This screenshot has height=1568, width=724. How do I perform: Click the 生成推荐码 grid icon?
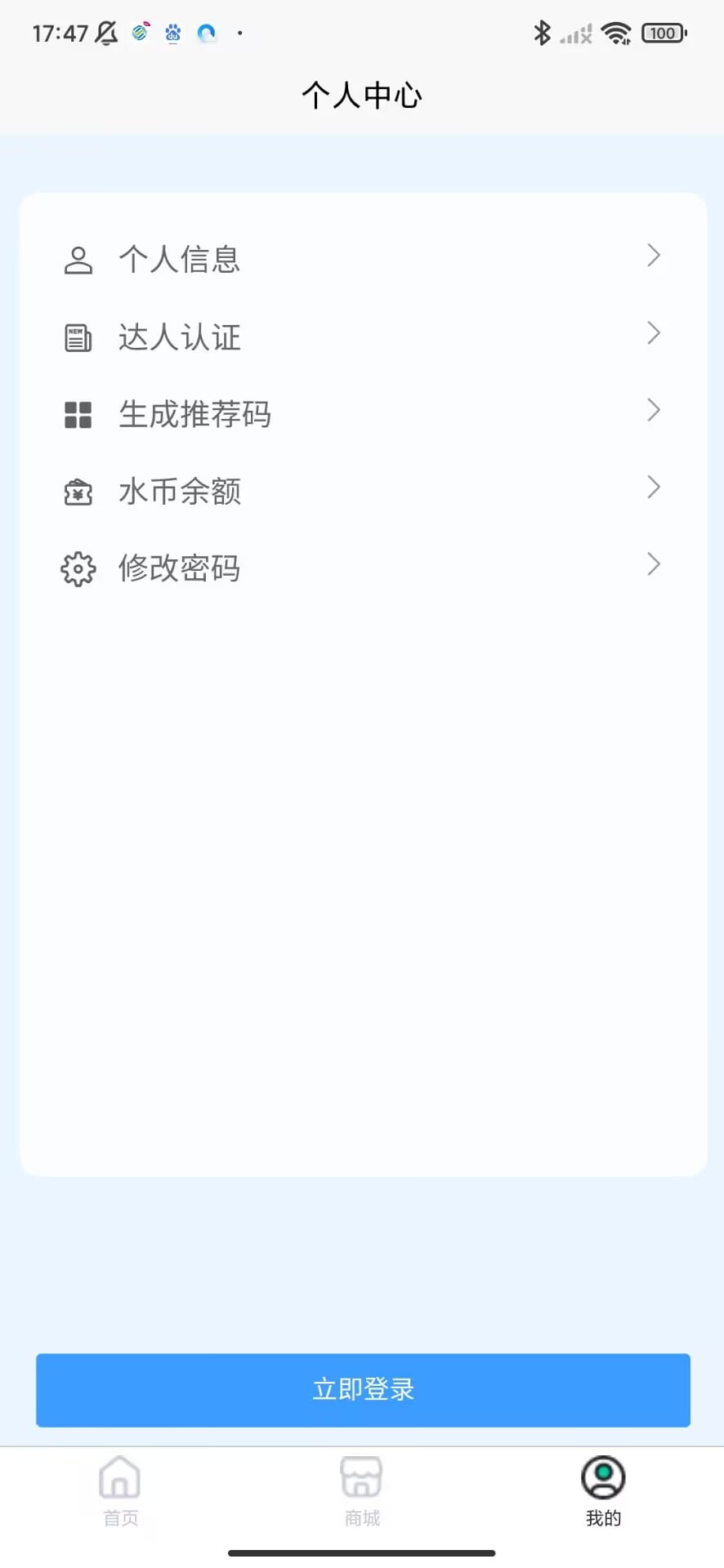point(78,413)
